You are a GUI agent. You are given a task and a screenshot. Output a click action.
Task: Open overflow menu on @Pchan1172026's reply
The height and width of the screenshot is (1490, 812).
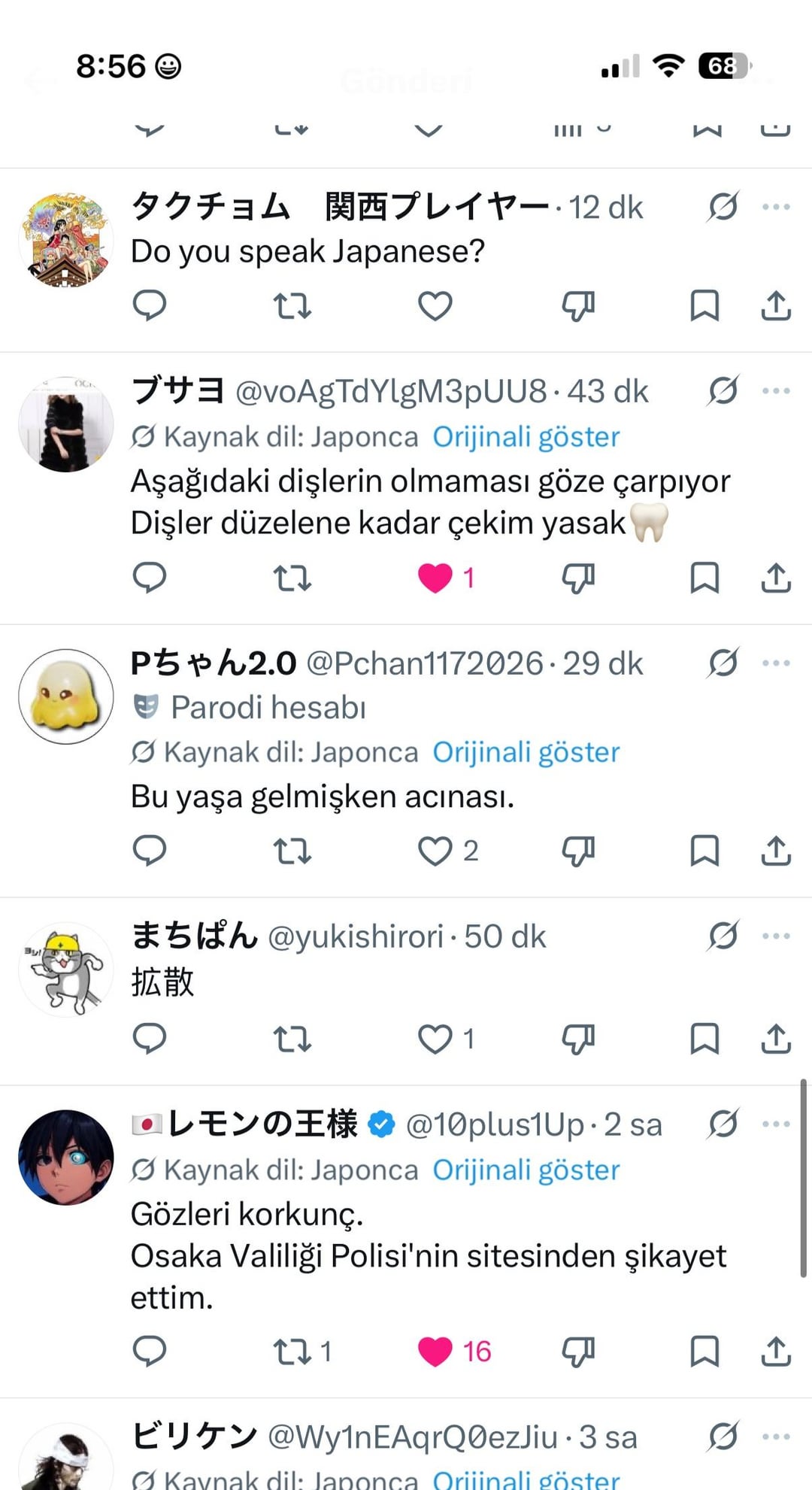point(776,663)
